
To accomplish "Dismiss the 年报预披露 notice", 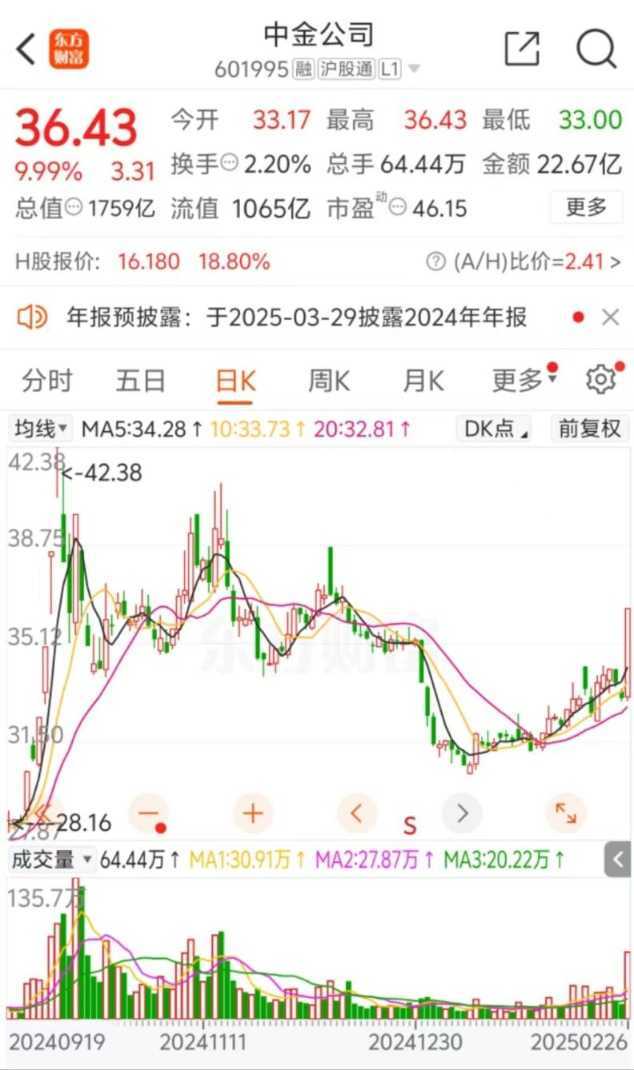I will click(x=610, y=318).
